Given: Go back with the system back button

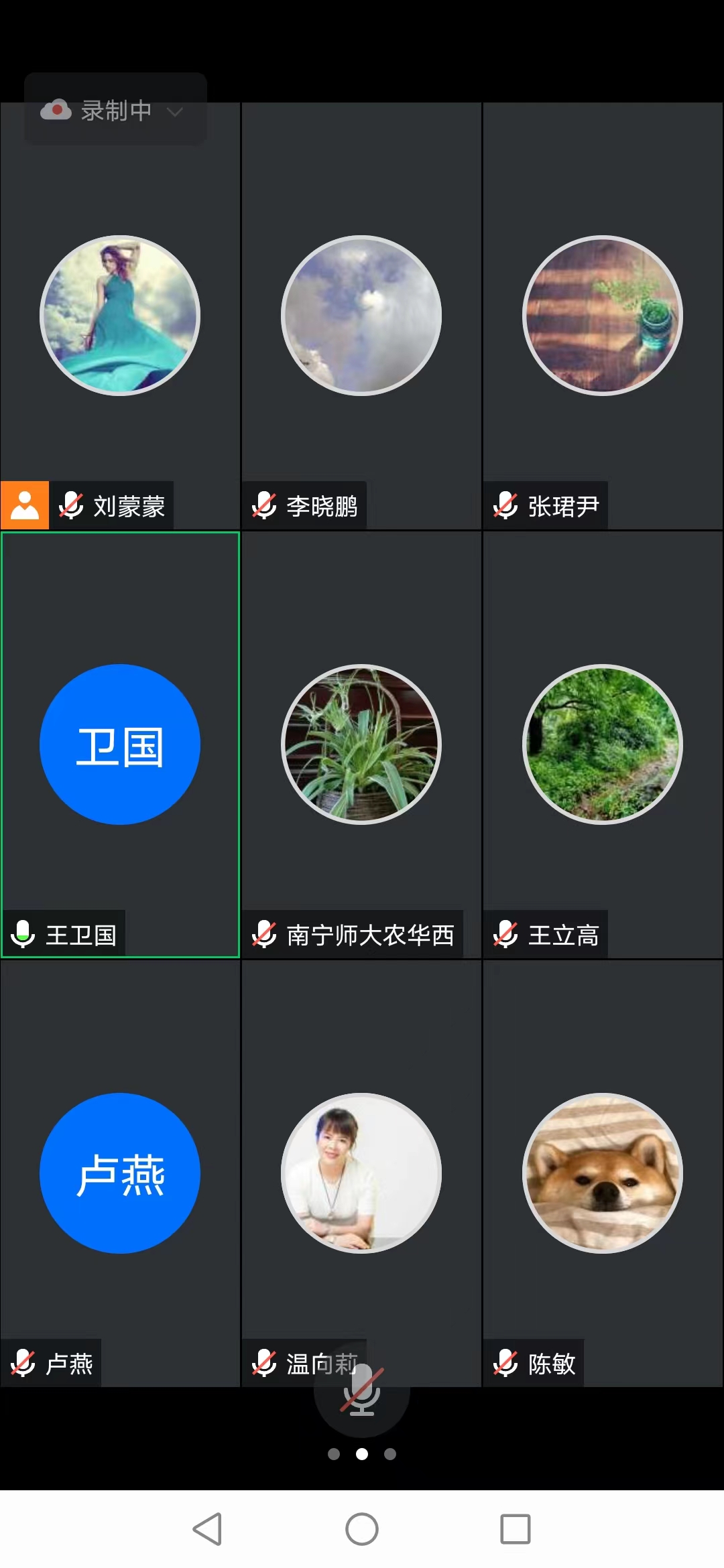Looking at the screenshot, I should (207, 1529).
